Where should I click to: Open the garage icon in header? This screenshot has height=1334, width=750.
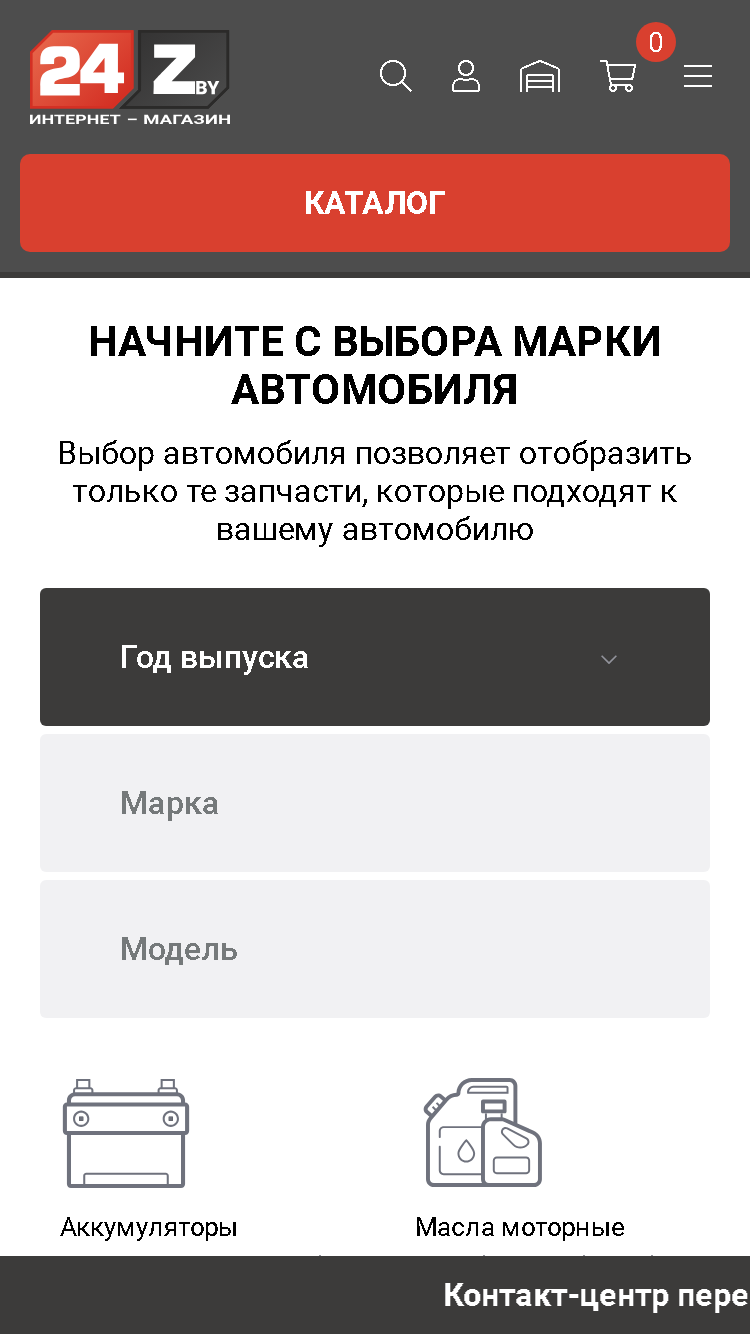540,77
